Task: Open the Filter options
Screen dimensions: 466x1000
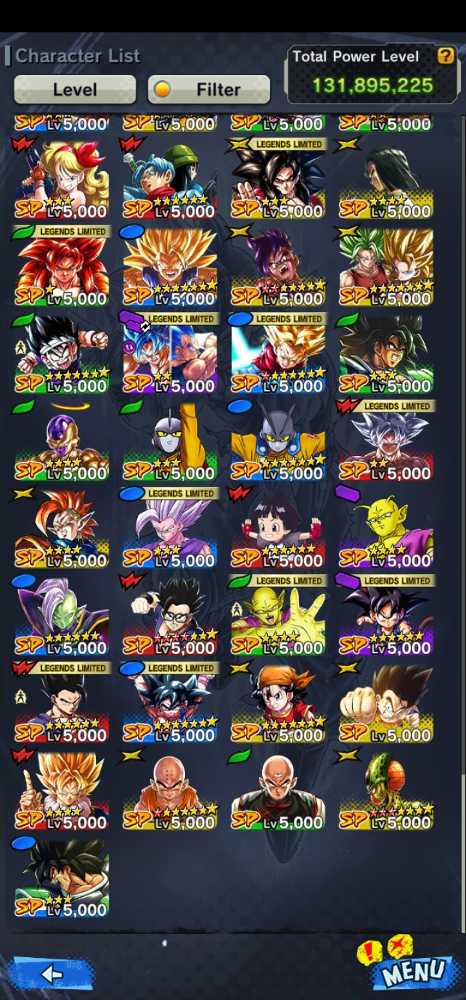Action: tap(209, 89)
